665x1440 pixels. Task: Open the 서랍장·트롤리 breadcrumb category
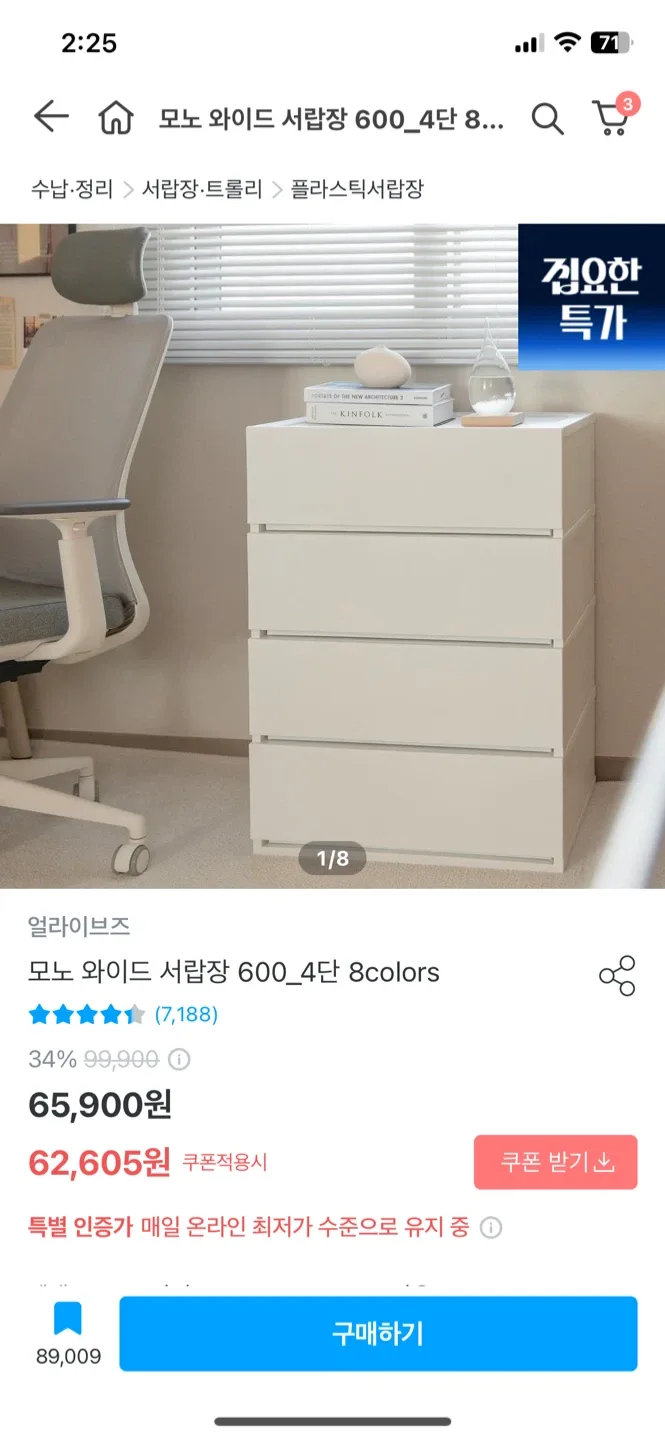(x=202, y=188)
